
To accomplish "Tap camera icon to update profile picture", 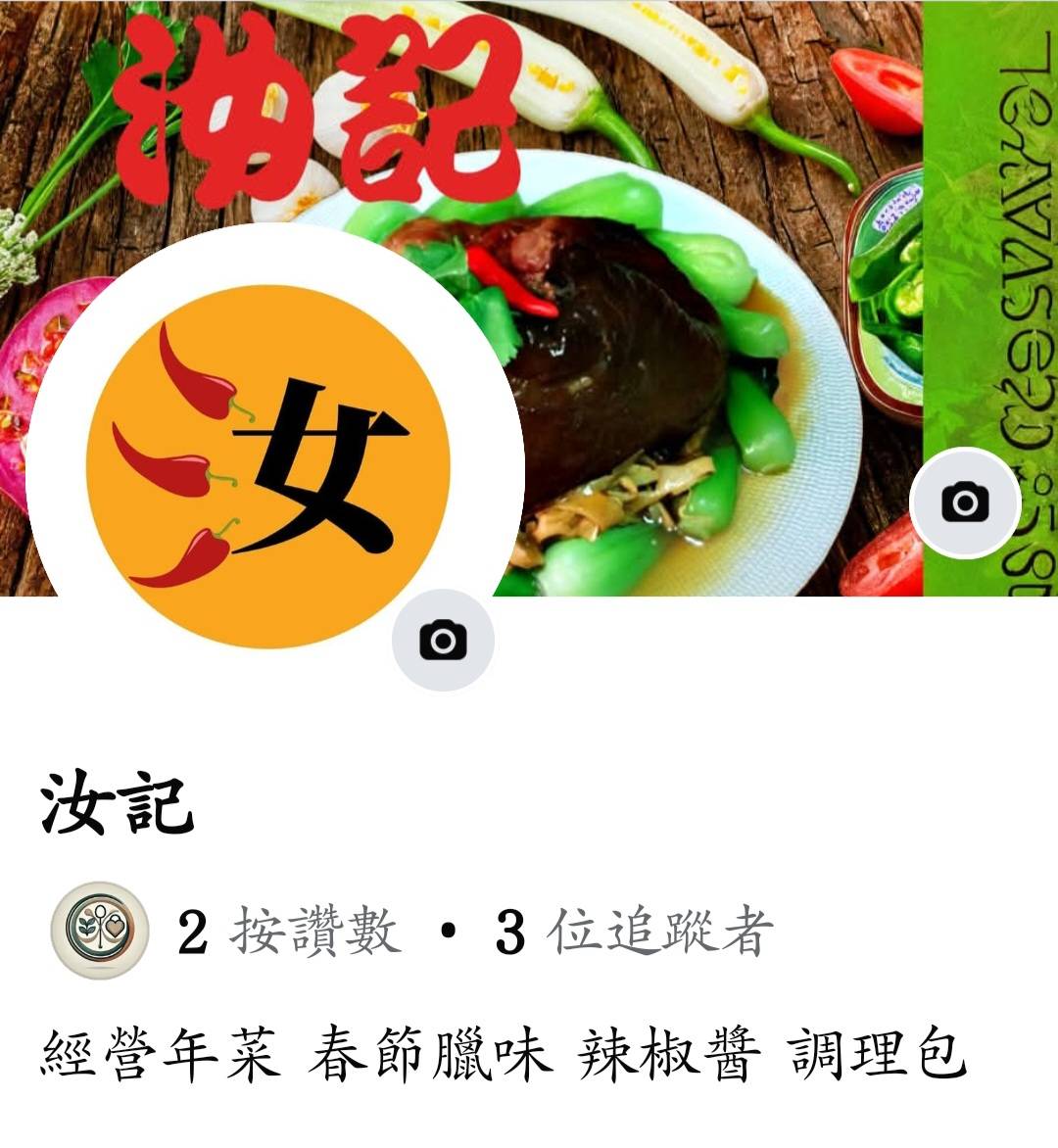I will point(443,641).
